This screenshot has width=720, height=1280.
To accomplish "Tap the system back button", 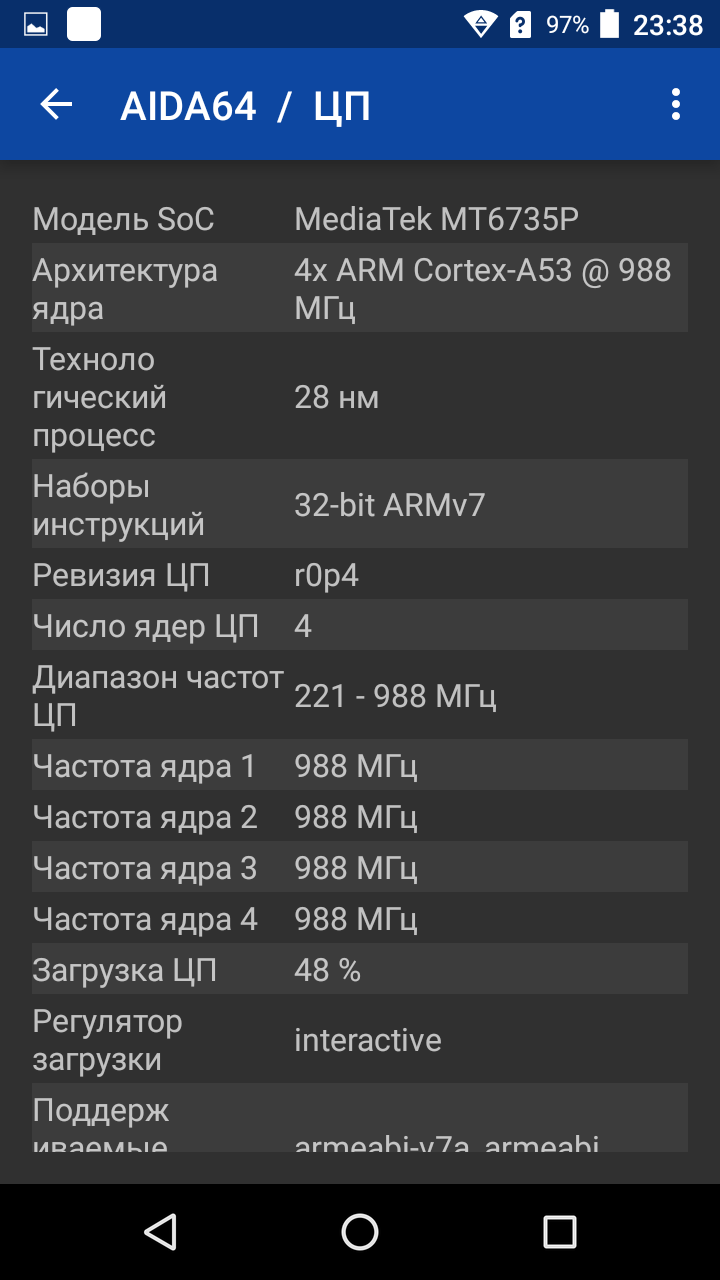I will click(x=160, y=1232).
